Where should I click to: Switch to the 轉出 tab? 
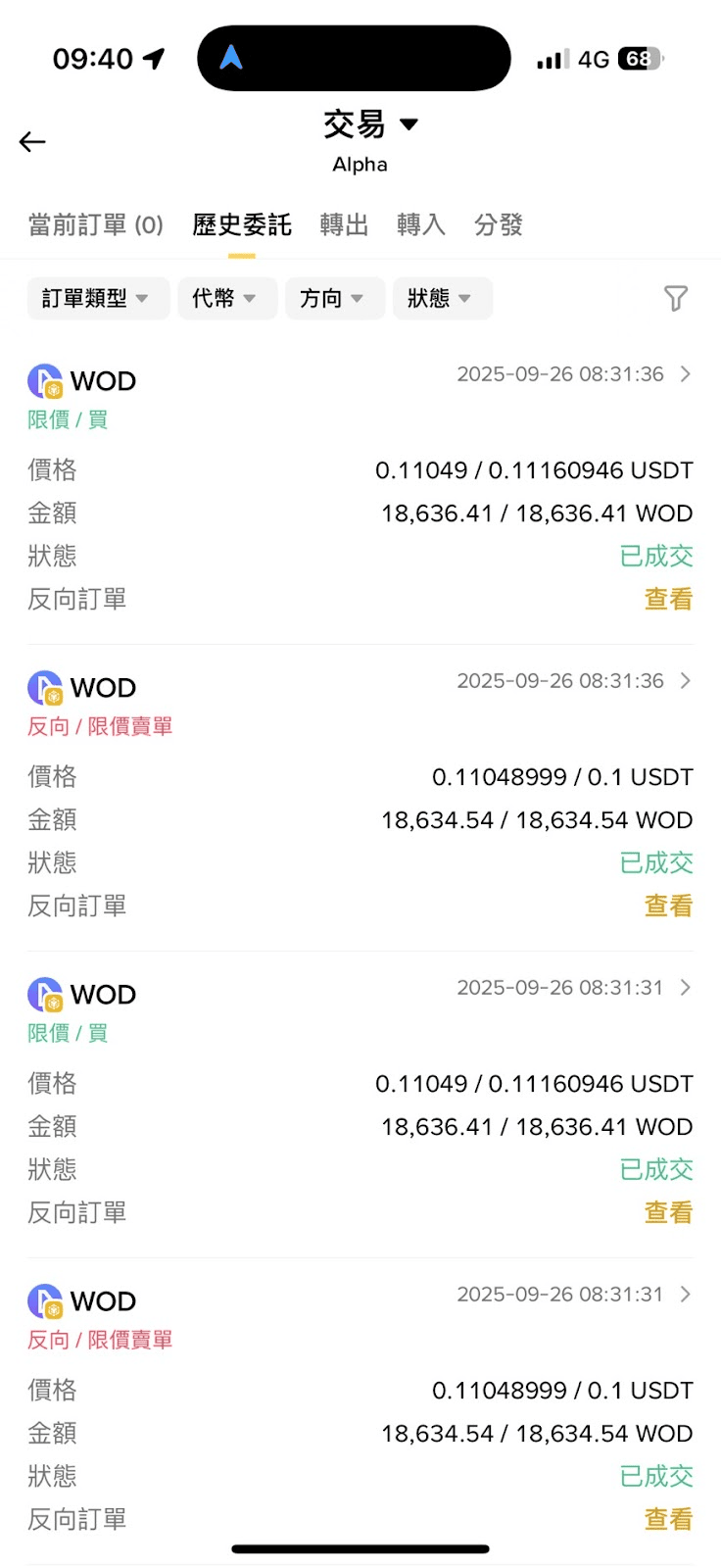[x=343, y=224]
